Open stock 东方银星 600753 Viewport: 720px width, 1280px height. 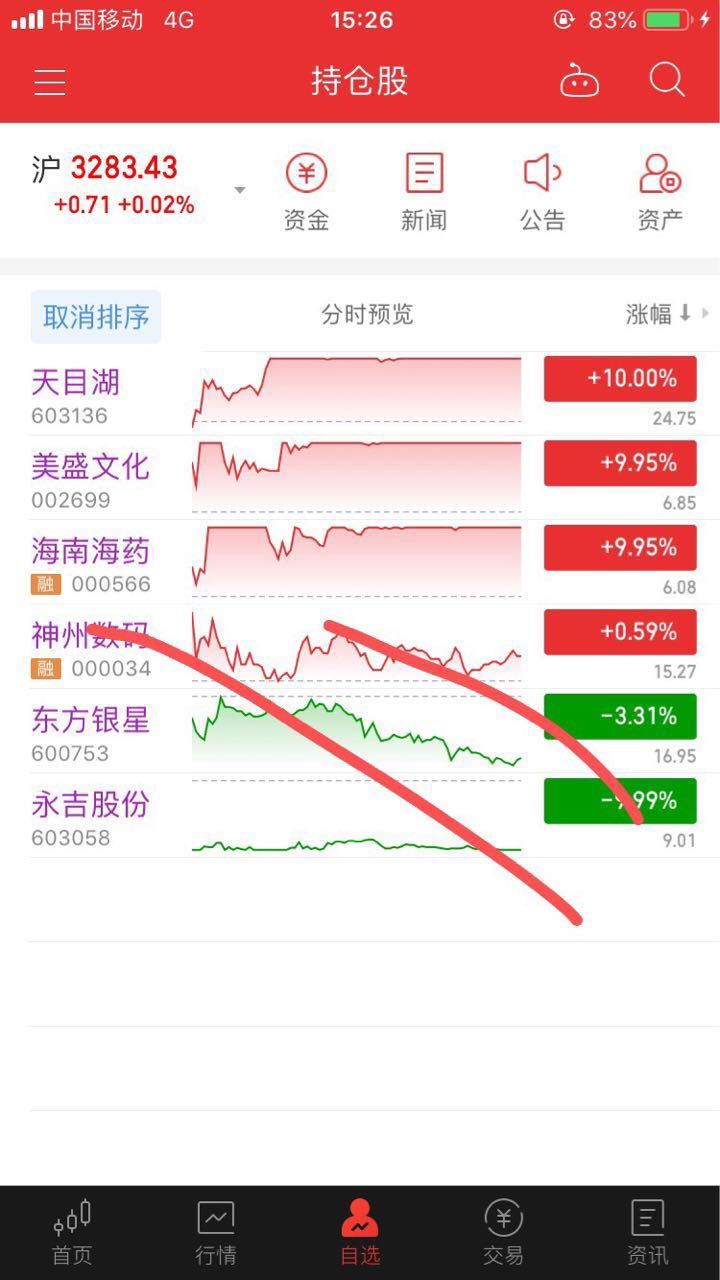360,731
